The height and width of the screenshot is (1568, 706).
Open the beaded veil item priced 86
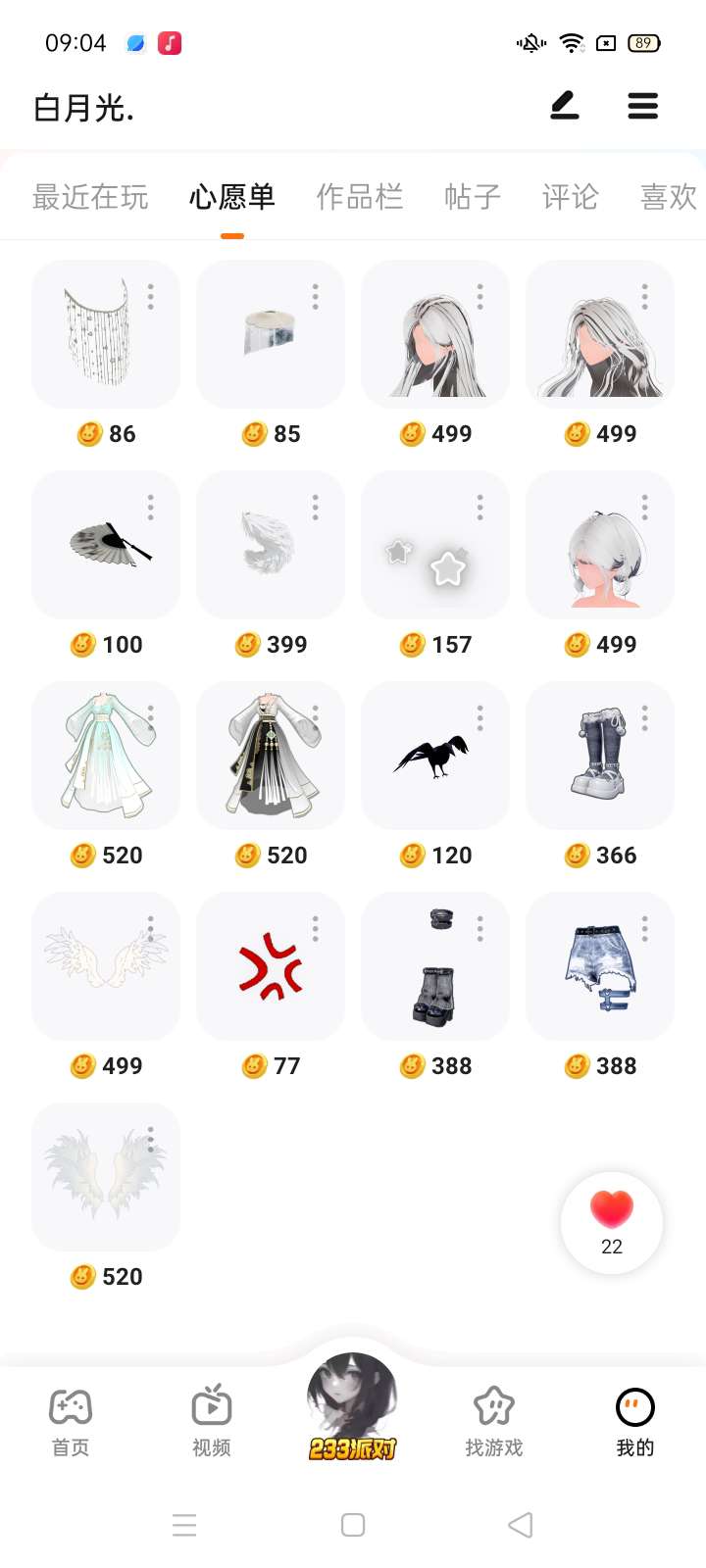pos(105,334)
